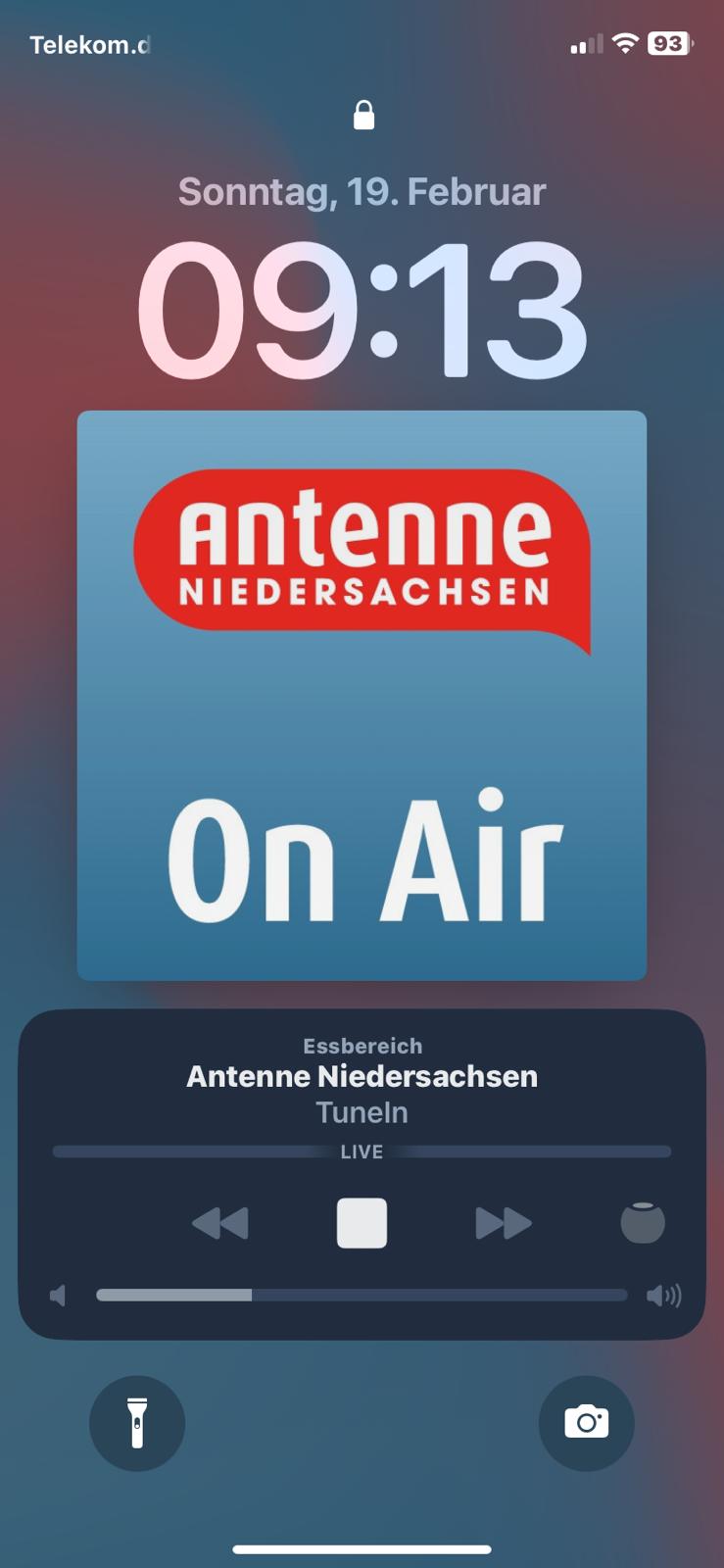
Task: Stop the Antenne Niedersachsen live stream
Action: 362,1223
